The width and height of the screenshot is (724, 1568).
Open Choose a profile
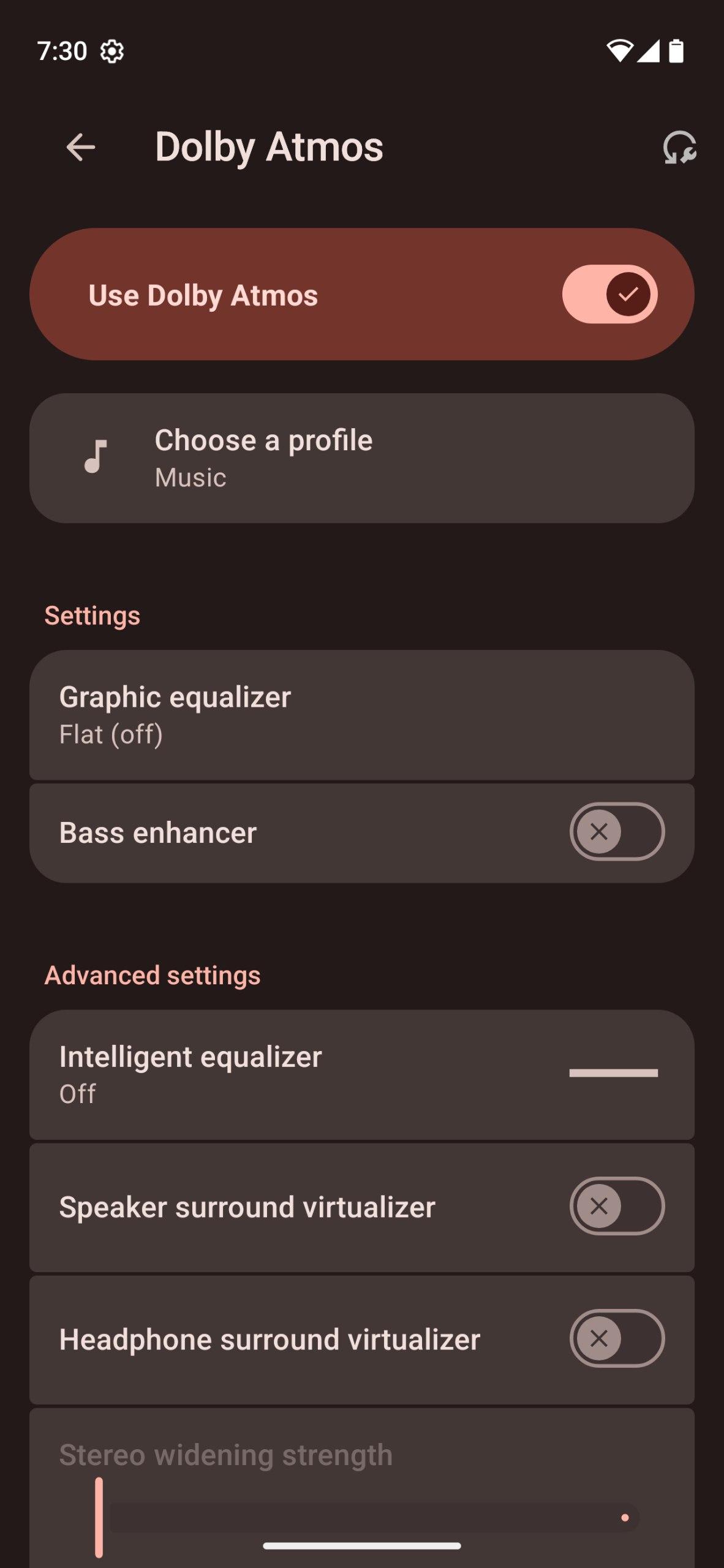point(361,458)
